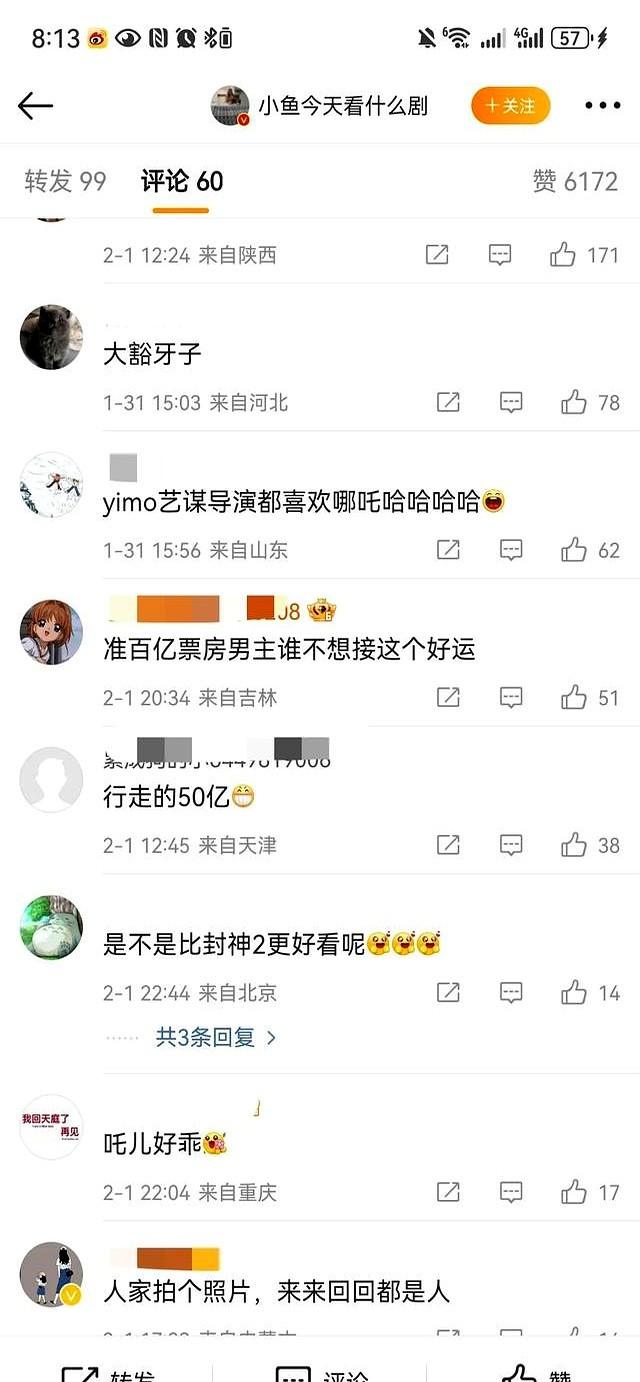The image size is (640, 1382).
Task: Open the 赞 6172 likes tab
Action: [x=575, y=181]
